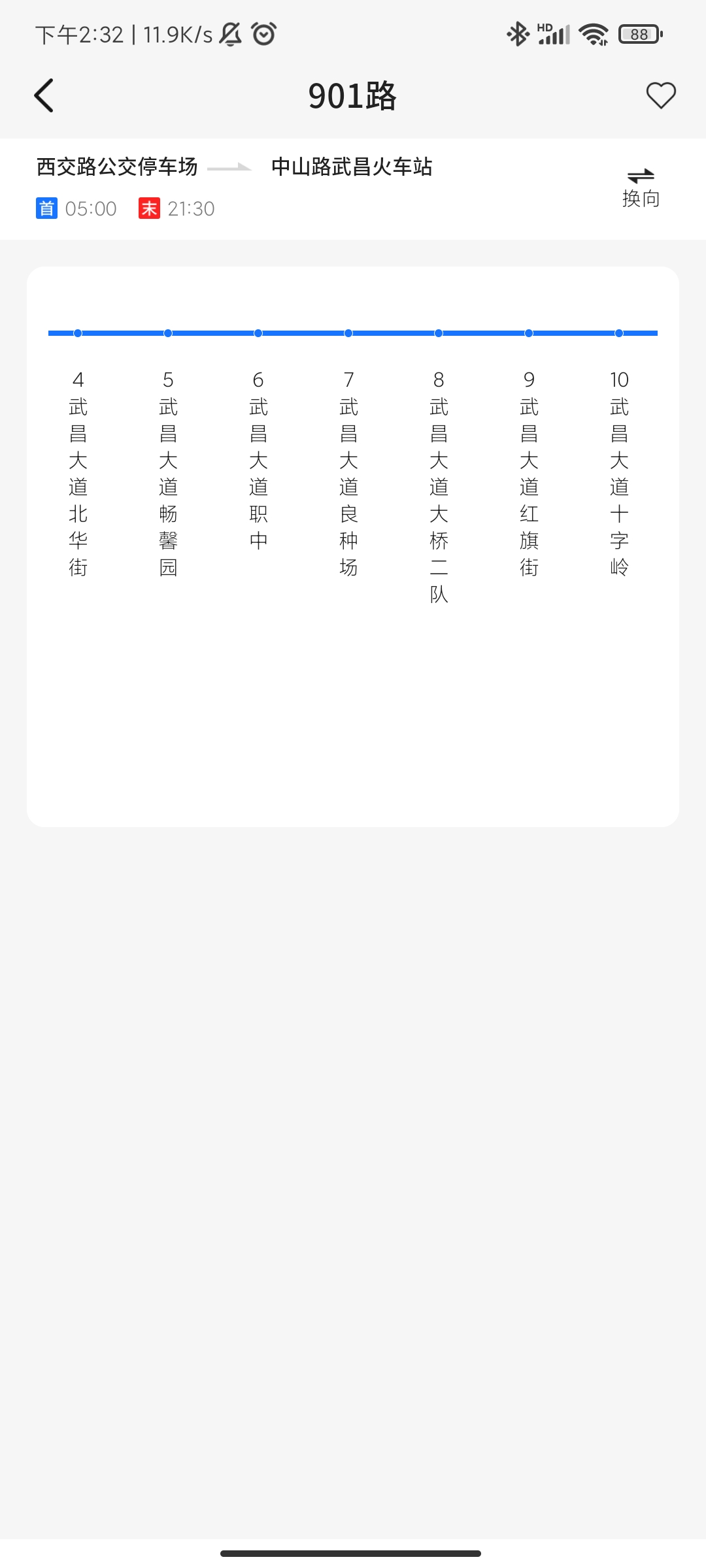The width and height of the screenshot is (706, 1568).
Task: Tap the heart to favorite route 901路
Action: click(660, 95)
